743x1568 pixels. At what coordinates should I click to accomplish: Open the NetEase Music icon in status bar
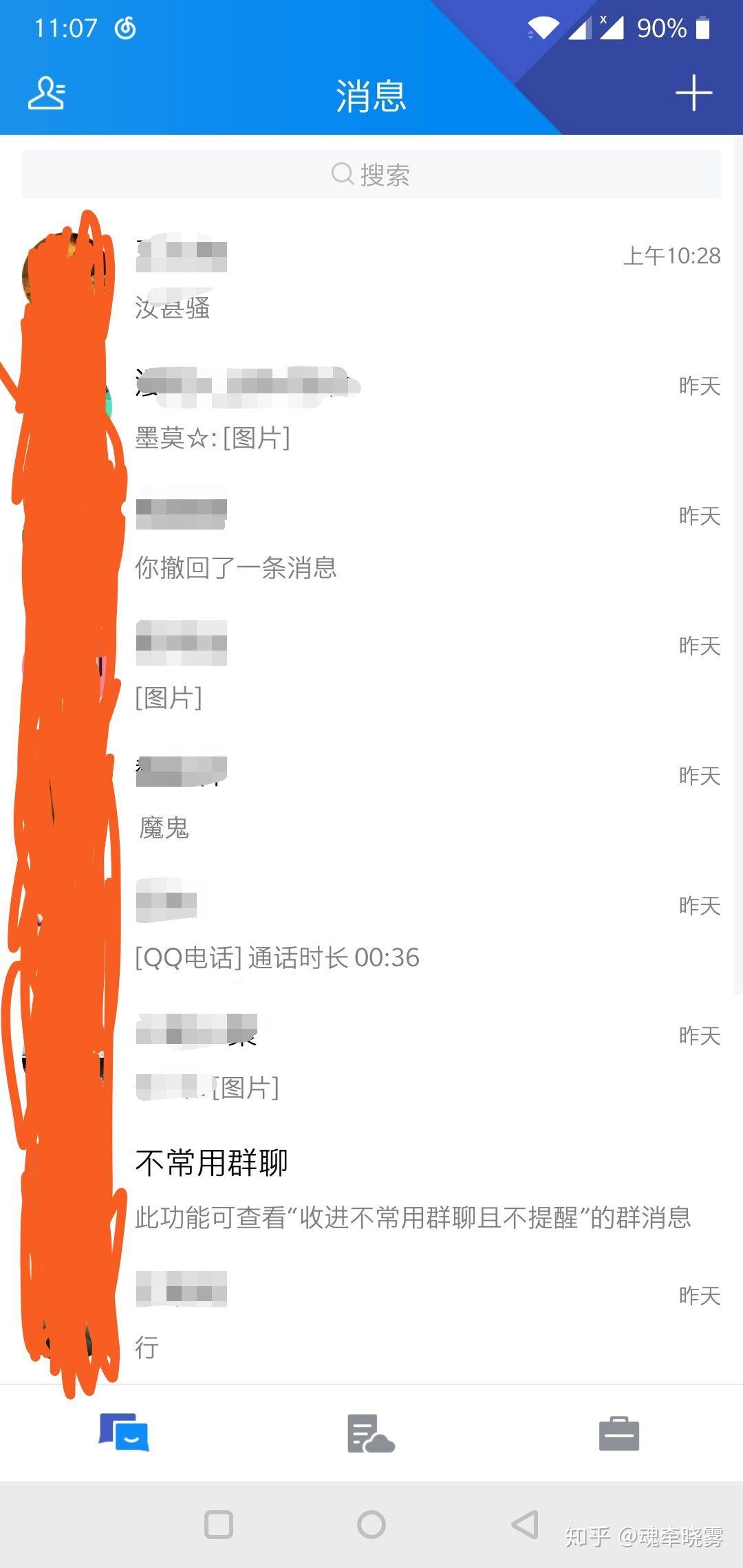(x=125, y=29)
